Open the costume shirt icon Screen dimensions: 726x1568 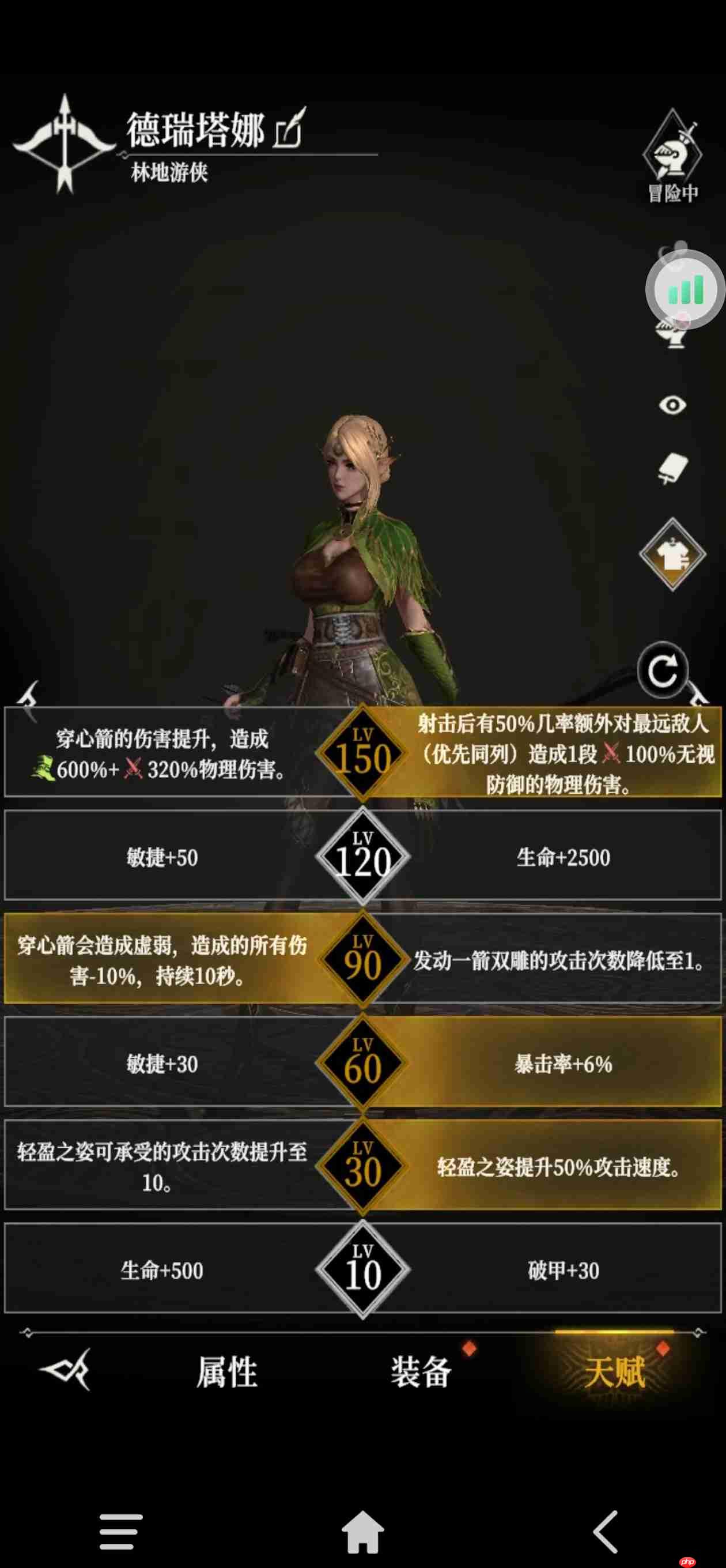click(x=672, y=554)
